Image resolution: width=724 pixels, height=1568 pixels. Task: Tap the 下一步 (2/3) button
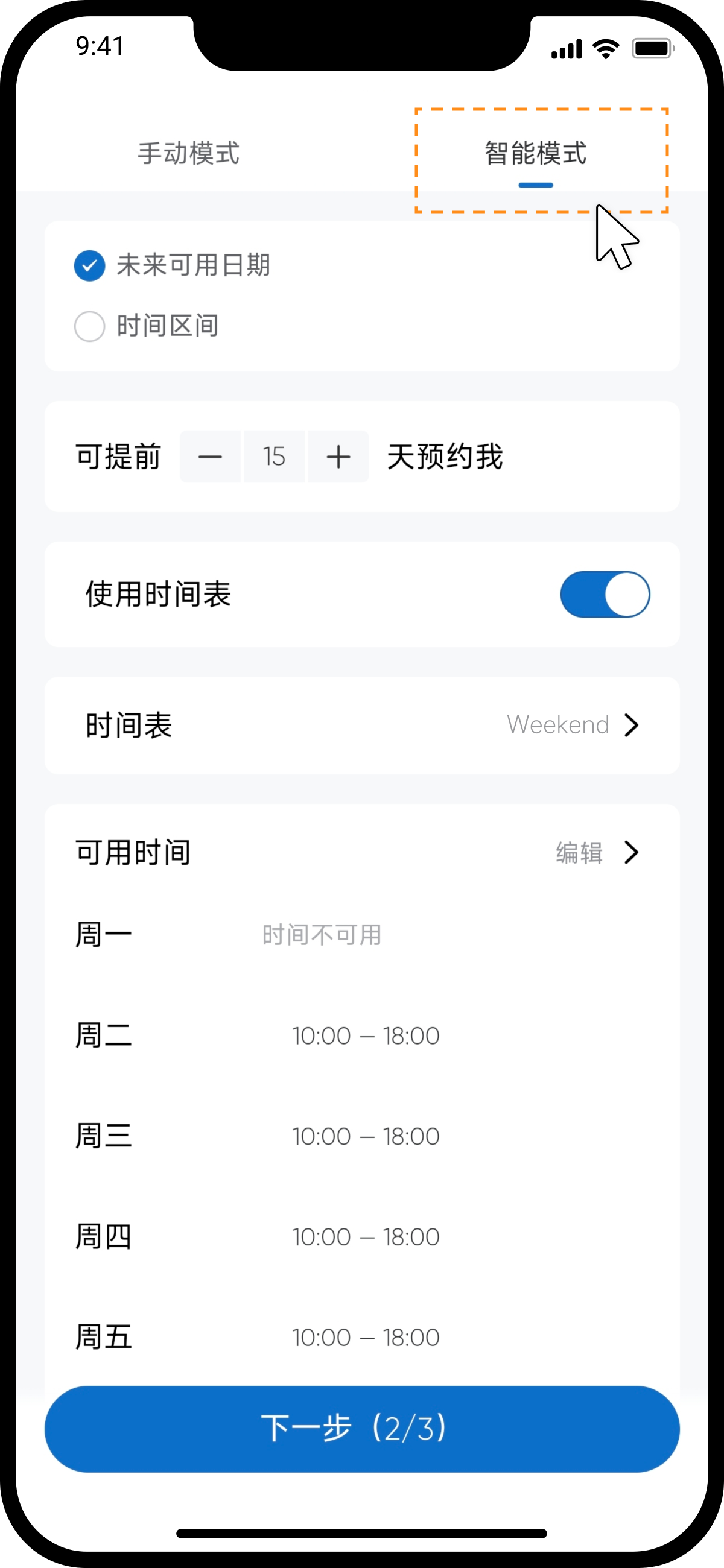coord(361,1429)
